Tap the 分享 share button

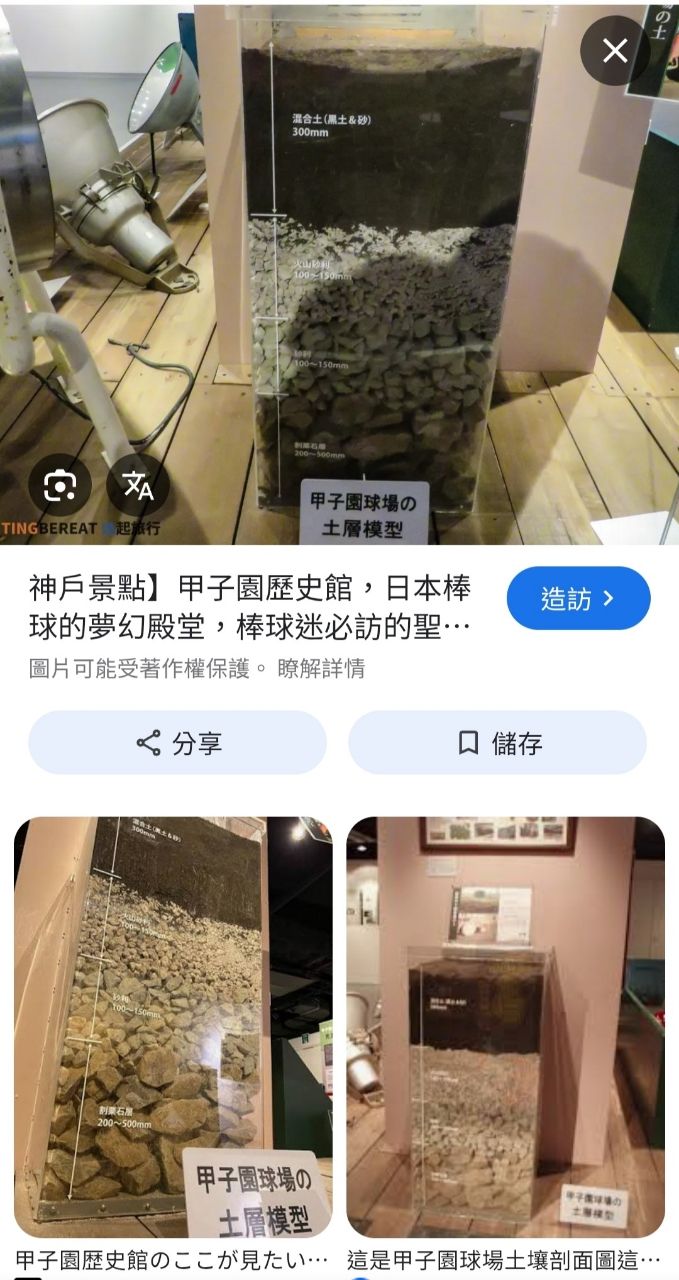(x=178, y=743)
